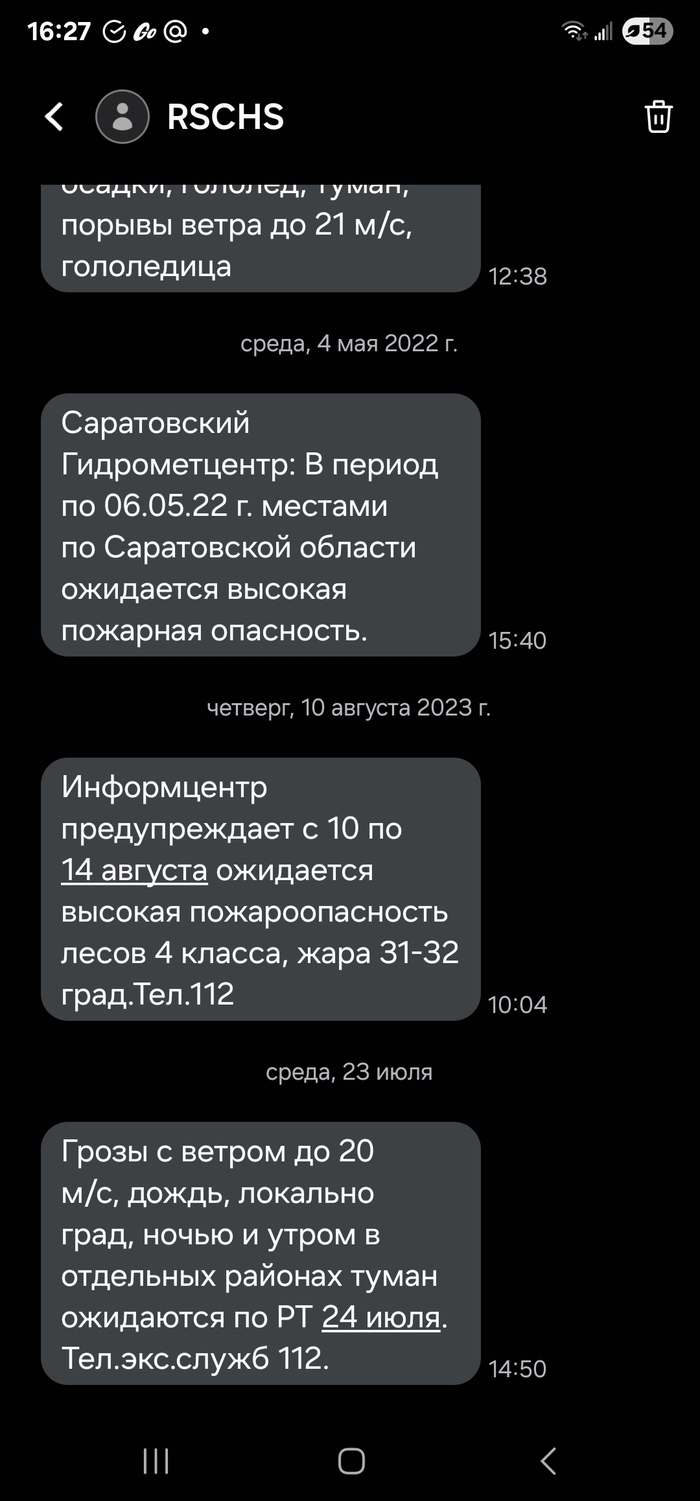Tap the underlined date 24 июля
The image size is (700, 1501).
(380, 1318)
